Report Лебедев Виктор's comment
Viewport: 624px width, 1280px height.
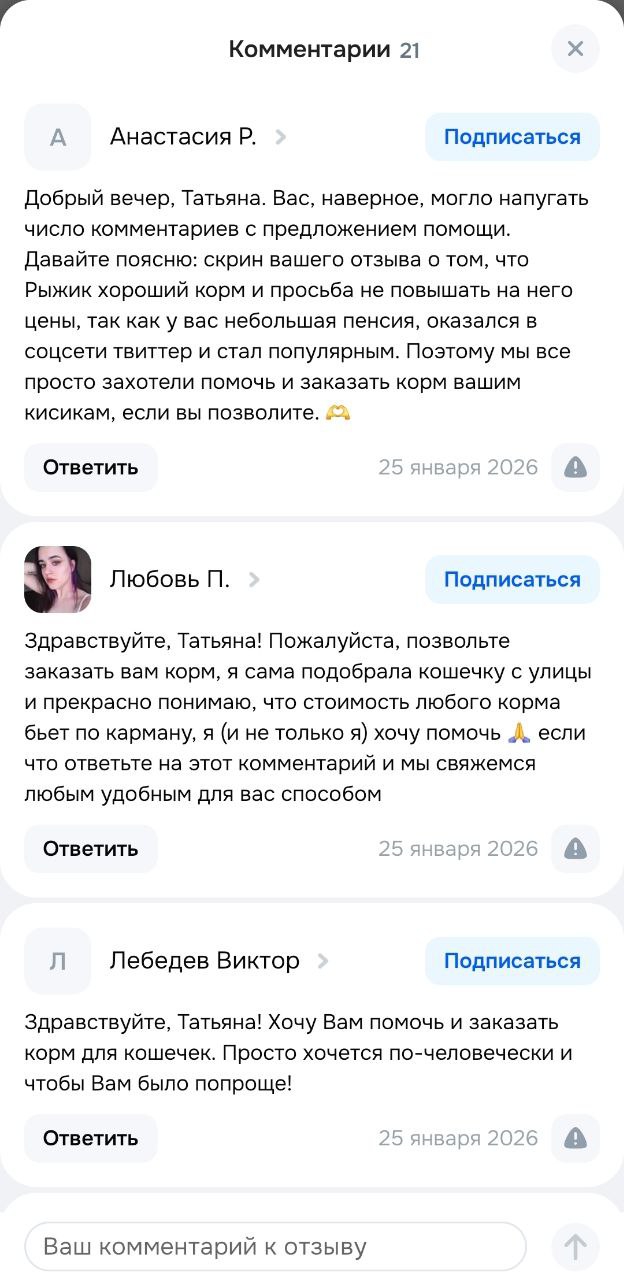click(x=575, y=1138)
